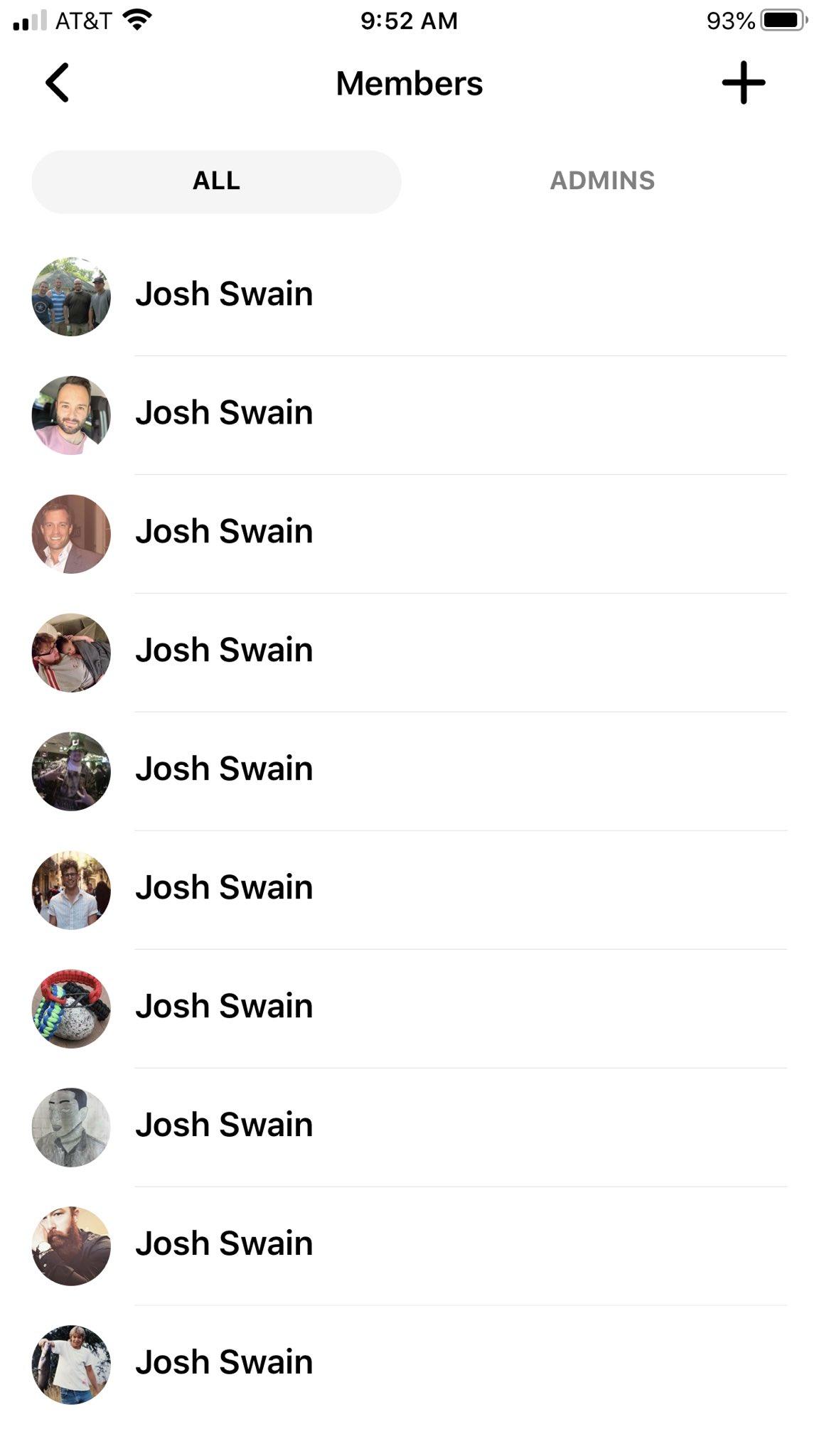Tap the back chevron to leave Members

[57, 82]
